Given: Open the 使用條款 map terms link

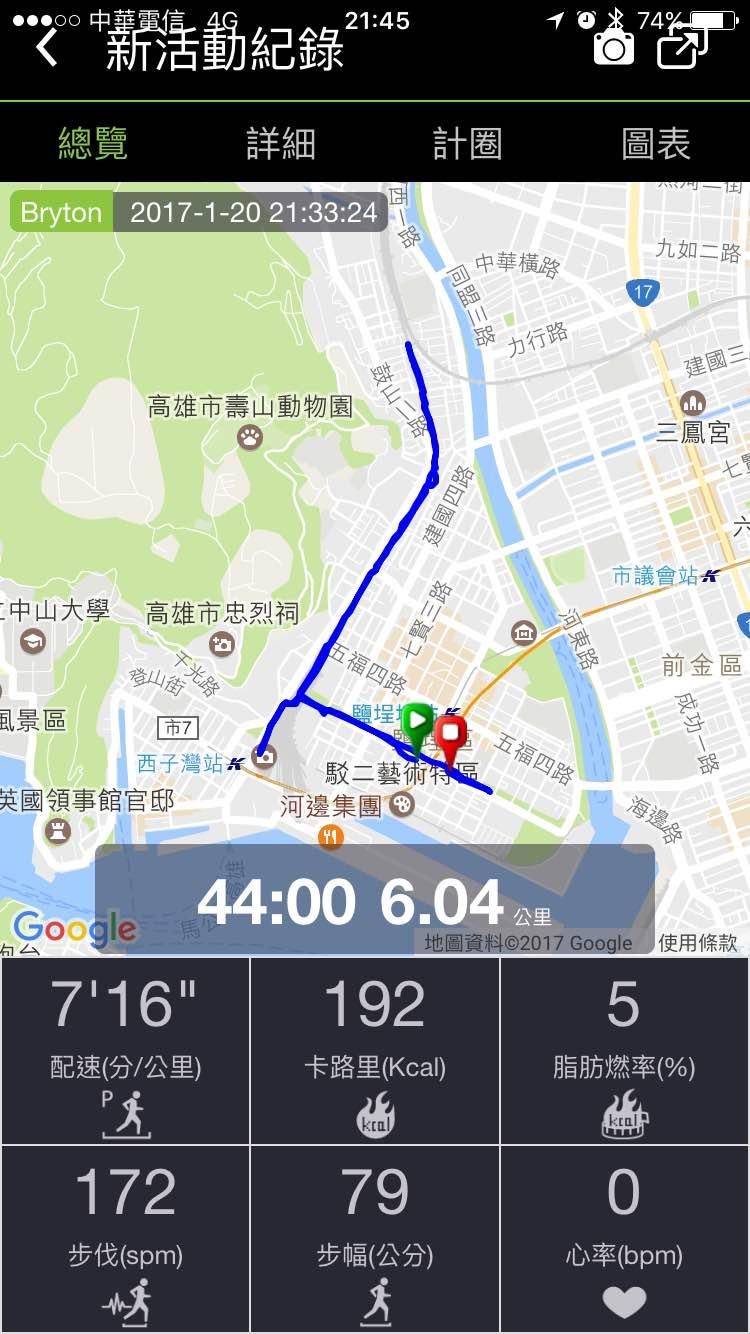Looking at the screenshot, I should coord(698,942).
